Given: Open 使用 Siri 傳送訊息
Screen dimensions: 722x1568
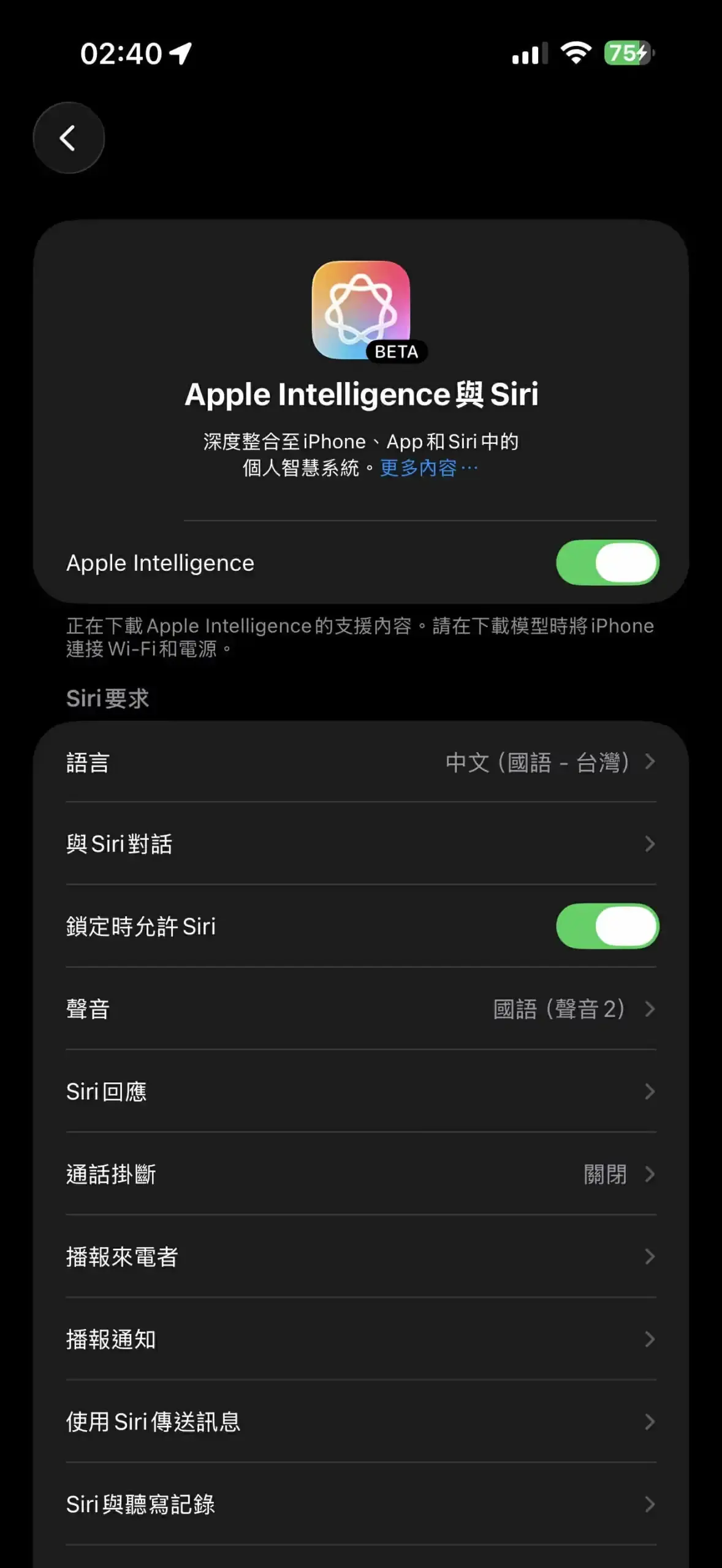Looking at the screenshot, I should [361, 1421].
